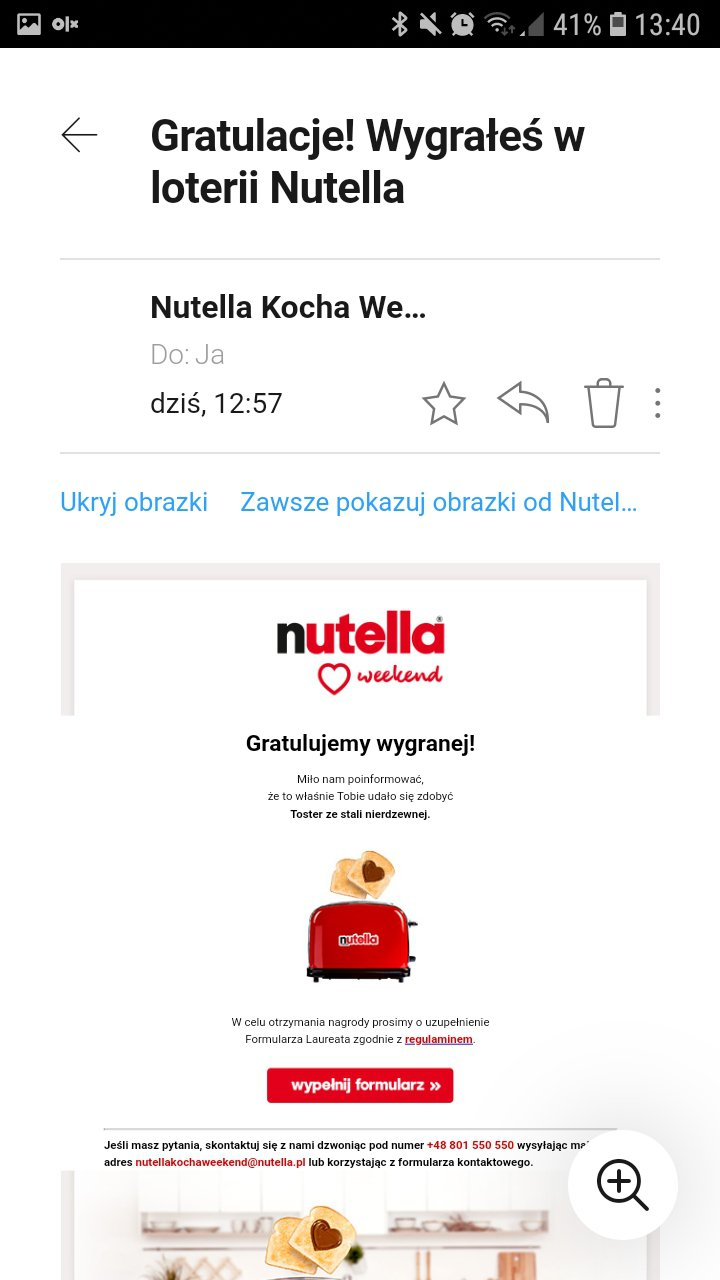The image size is (720, 1280).
Task: Reply to the Nutella email
Action: click(523, 403)
